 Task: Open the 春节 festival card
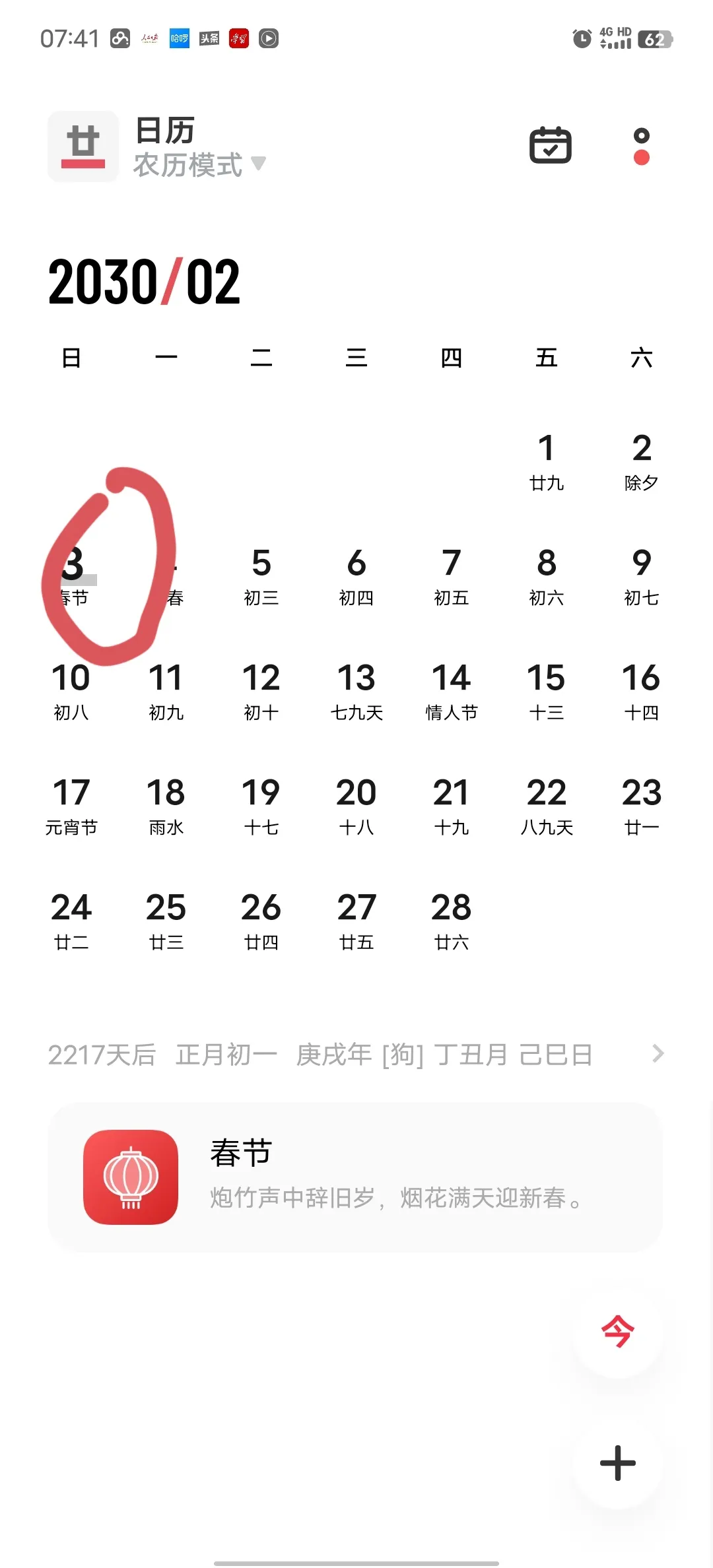point(355,1177)
